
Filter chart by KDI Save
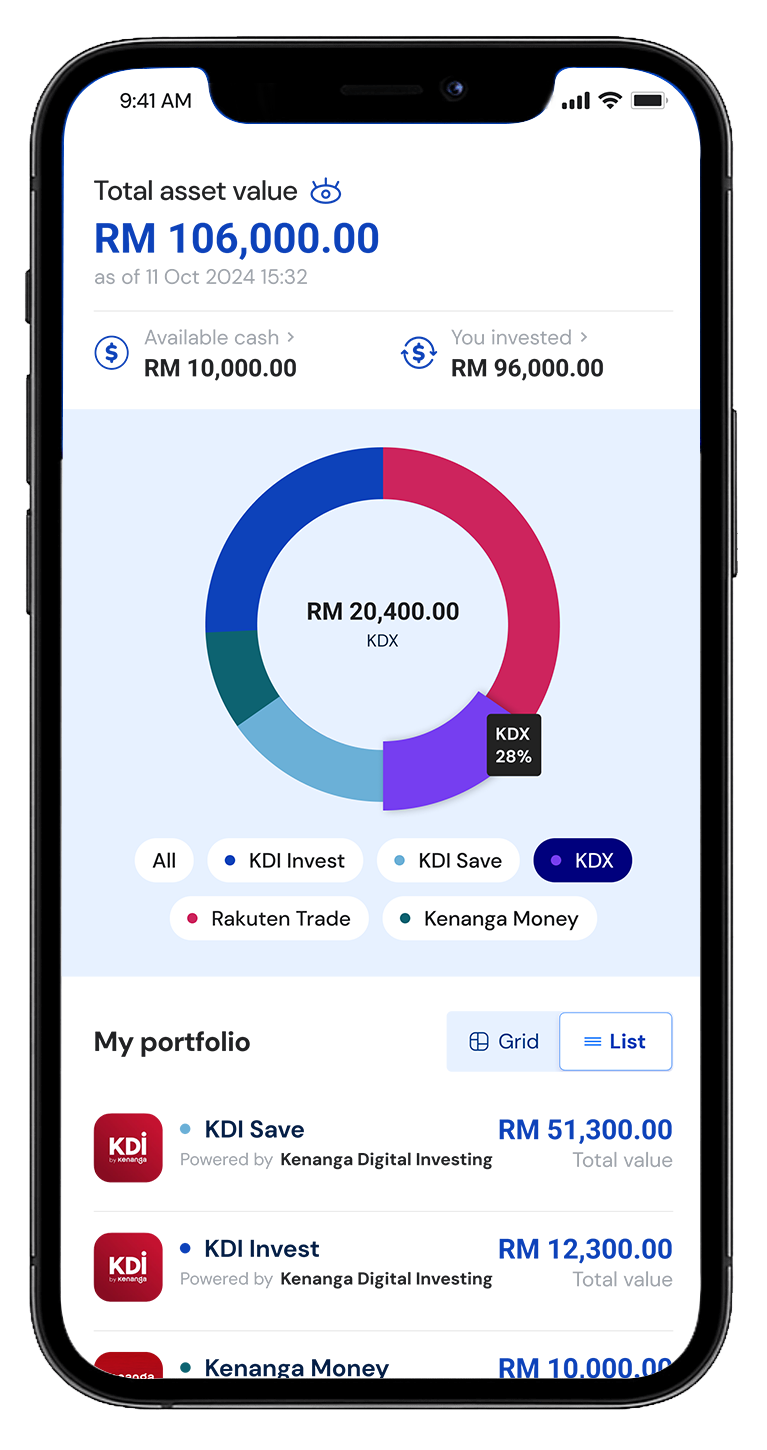[448, 861]
